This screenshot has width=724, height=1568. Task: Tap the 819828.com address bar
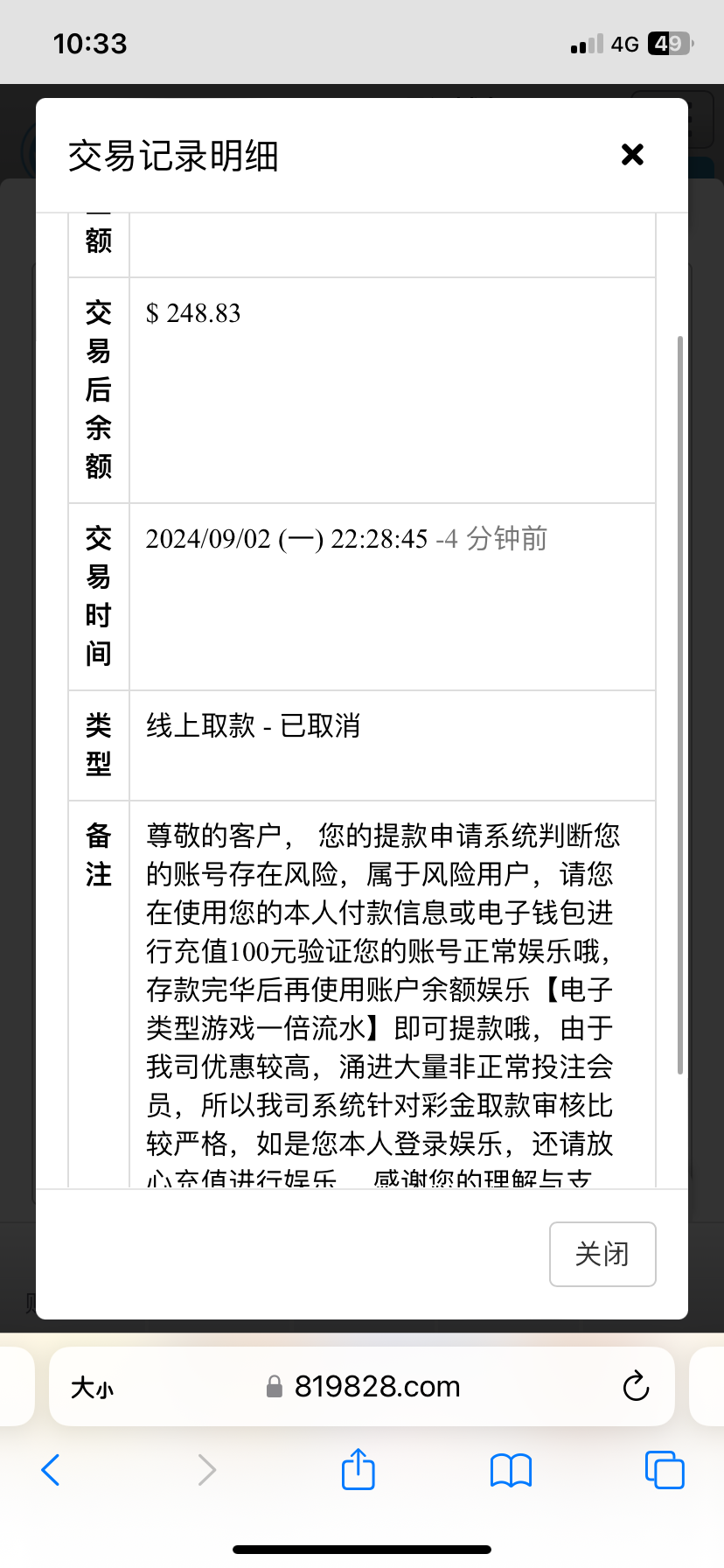[x=376, y=1386]
